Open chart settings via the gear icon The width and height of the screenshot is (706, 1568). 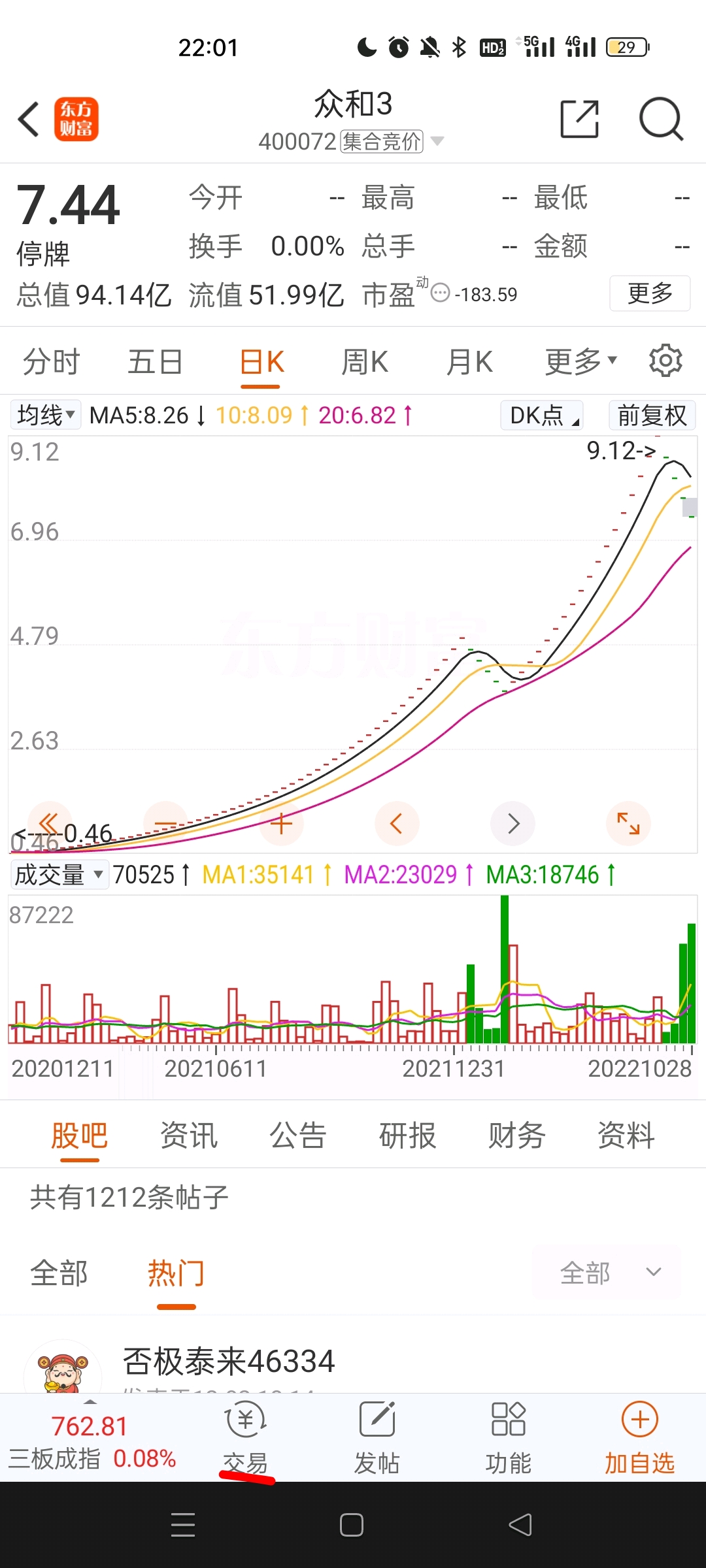tap(665, 361)
